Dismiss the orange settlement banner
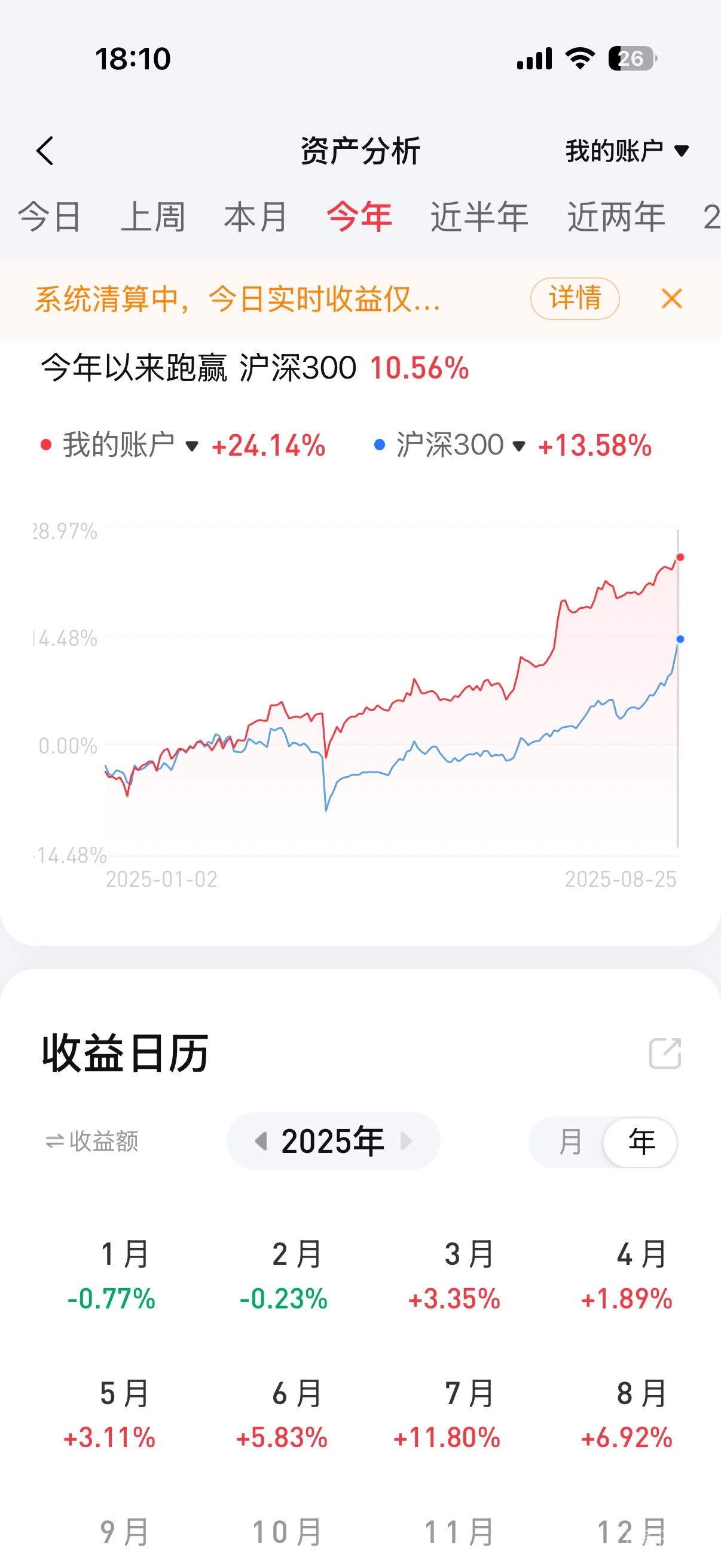 click(672, 299)
